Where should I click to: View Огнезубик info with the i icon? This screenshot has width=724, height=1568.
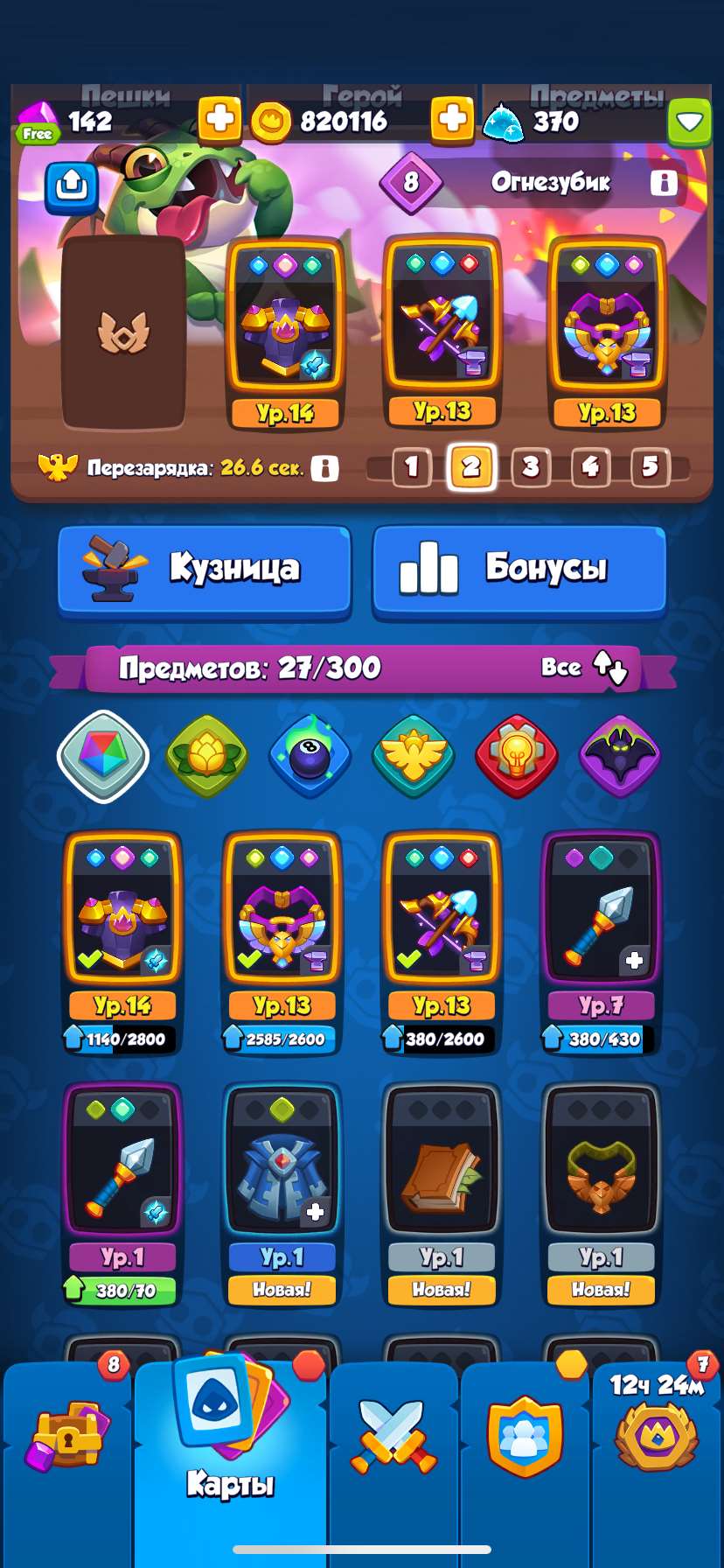pos(666,183)
